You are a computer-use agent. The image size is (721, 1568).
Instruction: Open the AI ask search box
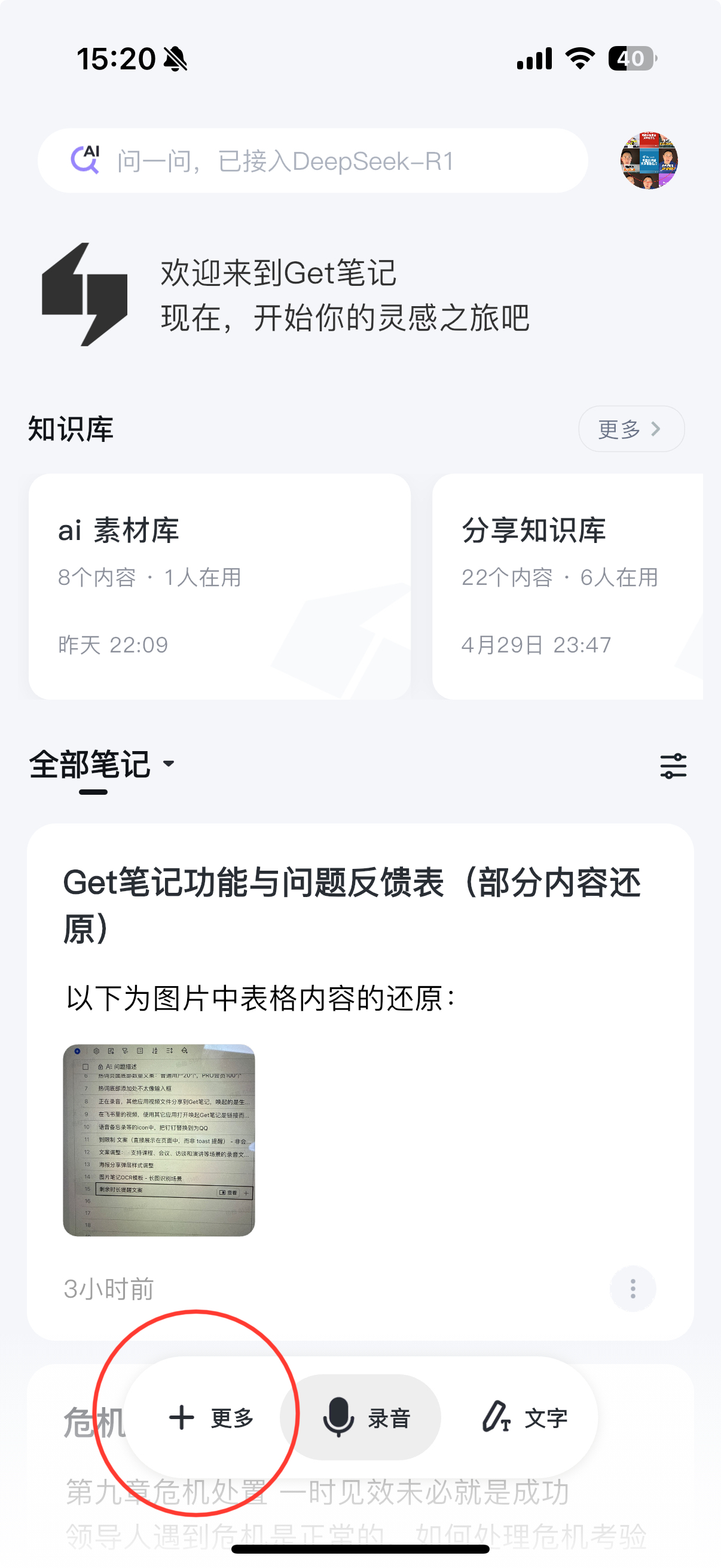(311, 161)
